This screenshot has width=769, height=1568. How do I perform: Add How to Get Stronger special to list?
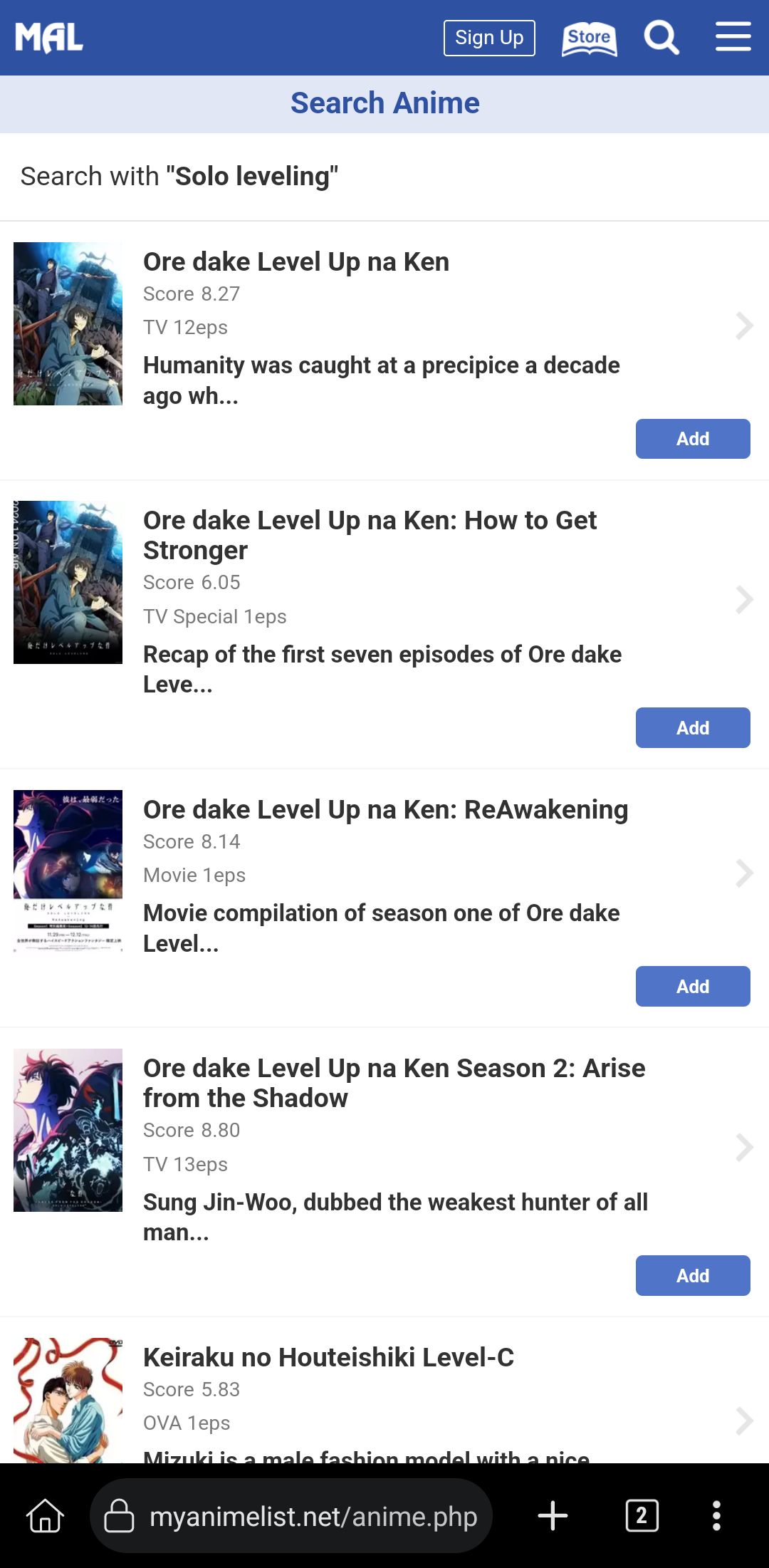pos(692,728)
